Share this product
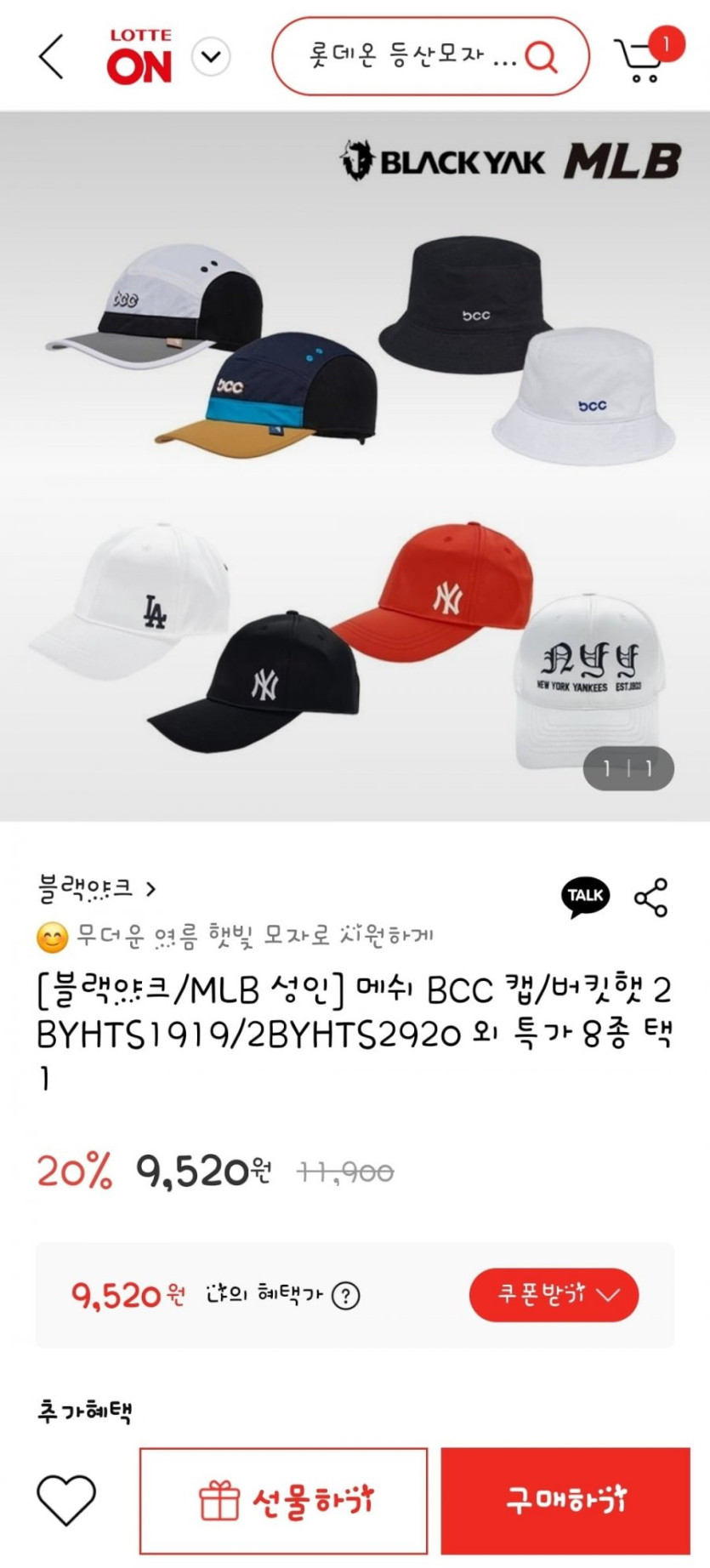 tap(651, 898)
